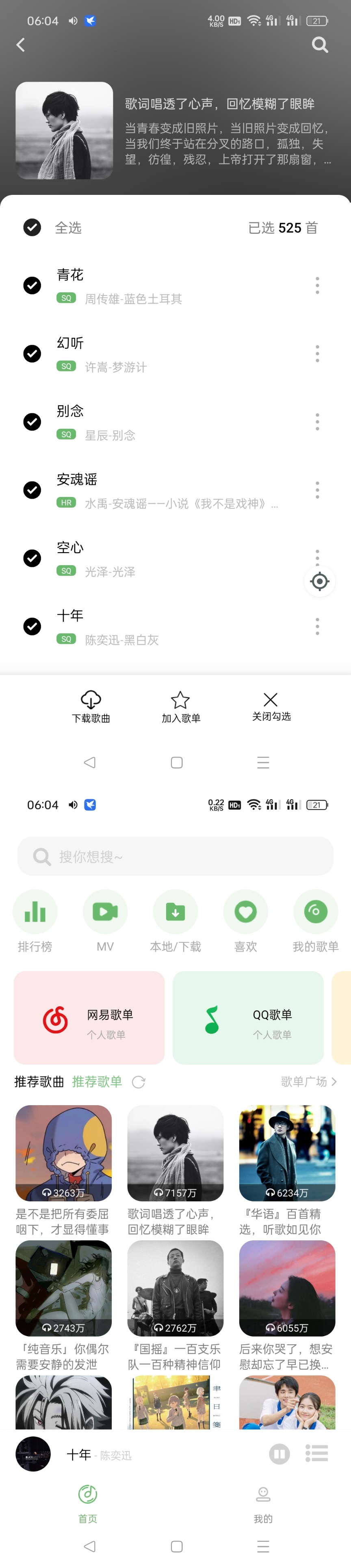Switch to the 我的 tab
This screenshot has height=1568, width=351.
(263, 1503)
